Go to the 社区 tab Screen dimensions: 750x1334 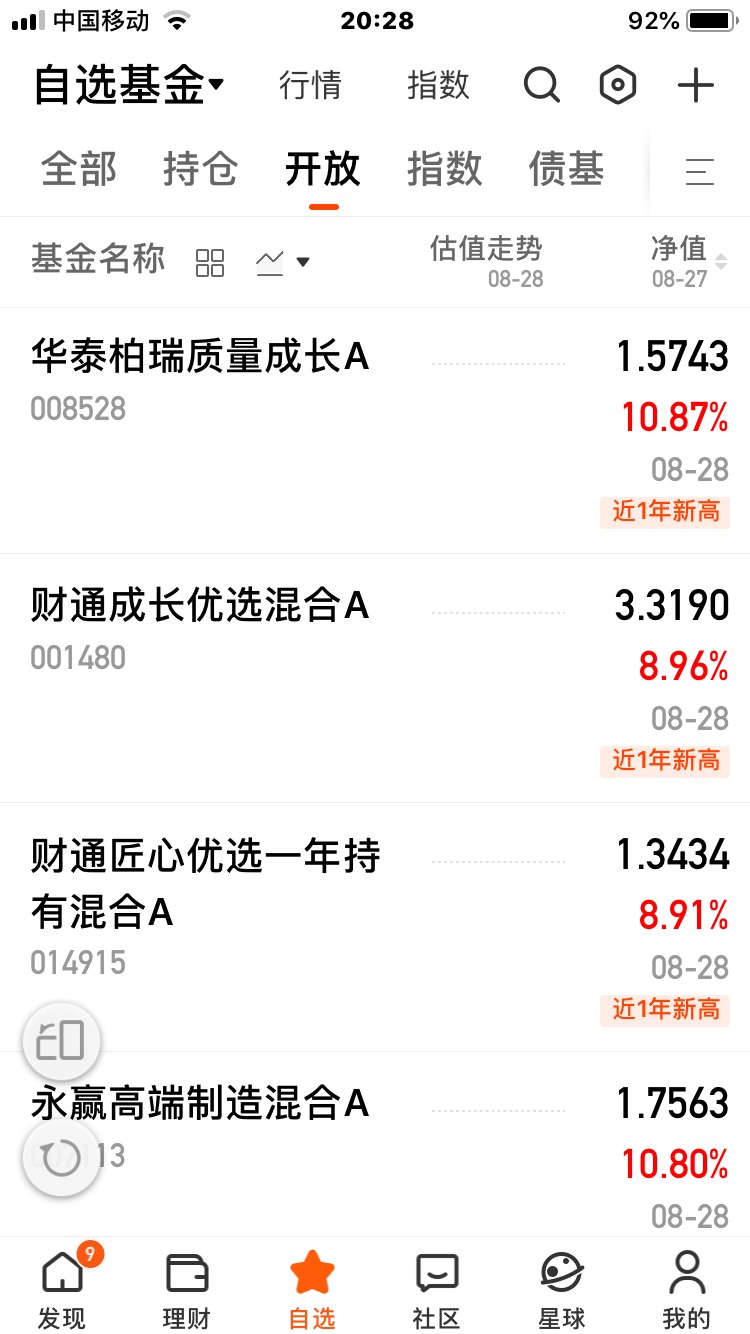click(437, 1288)
